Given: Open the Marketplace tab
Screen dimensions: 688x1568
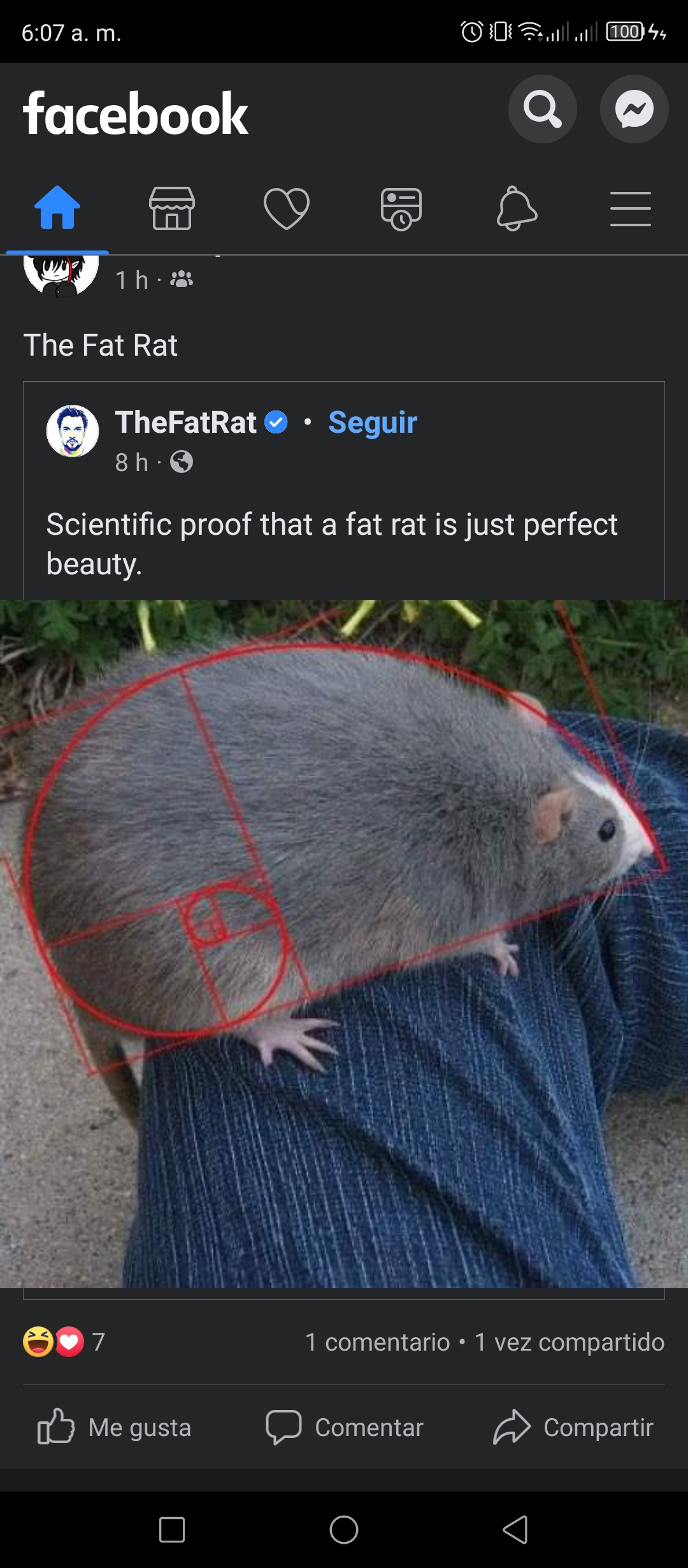Looking at the screenshot, I should (172, 208).
